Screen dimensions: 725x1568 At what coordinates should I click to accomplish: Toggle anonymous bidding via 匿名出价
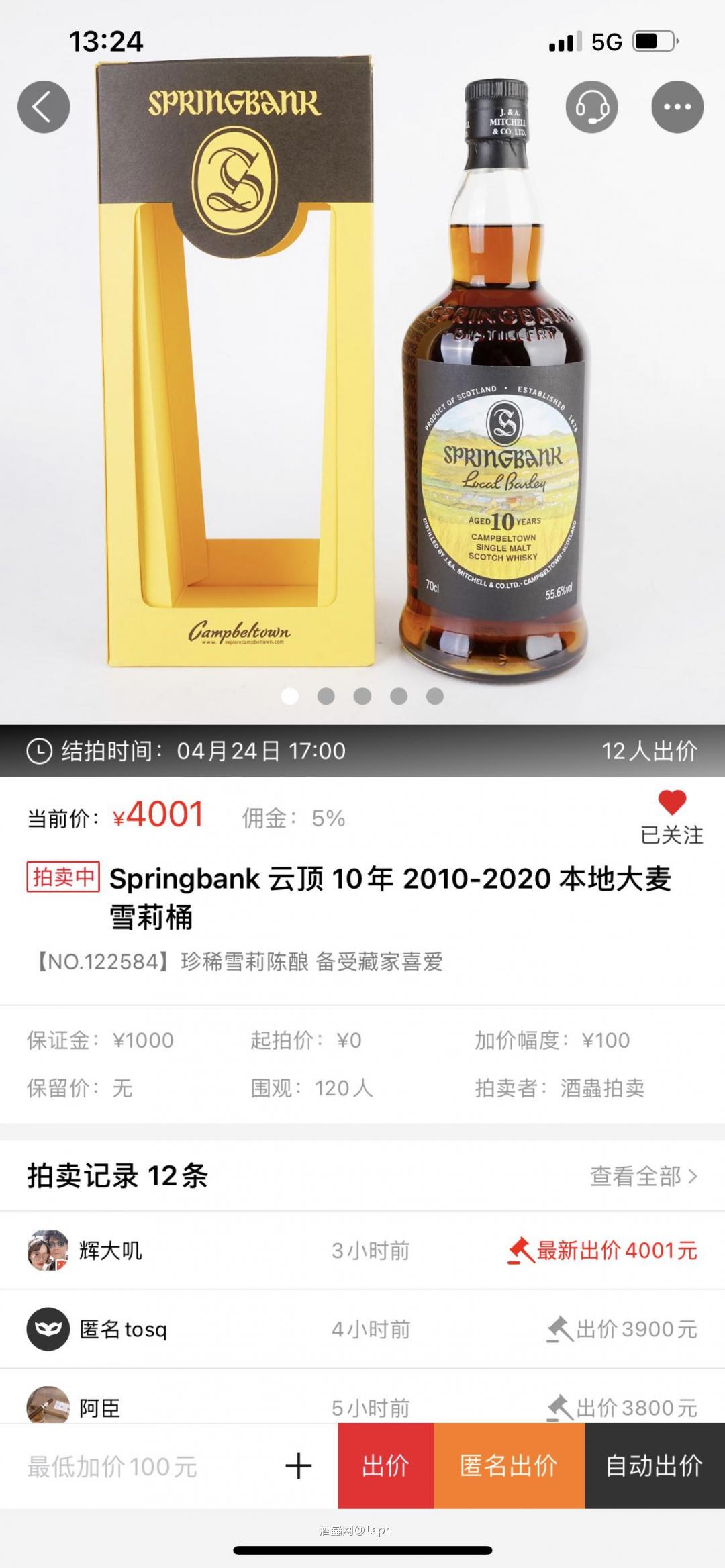tap(510, 1467)
